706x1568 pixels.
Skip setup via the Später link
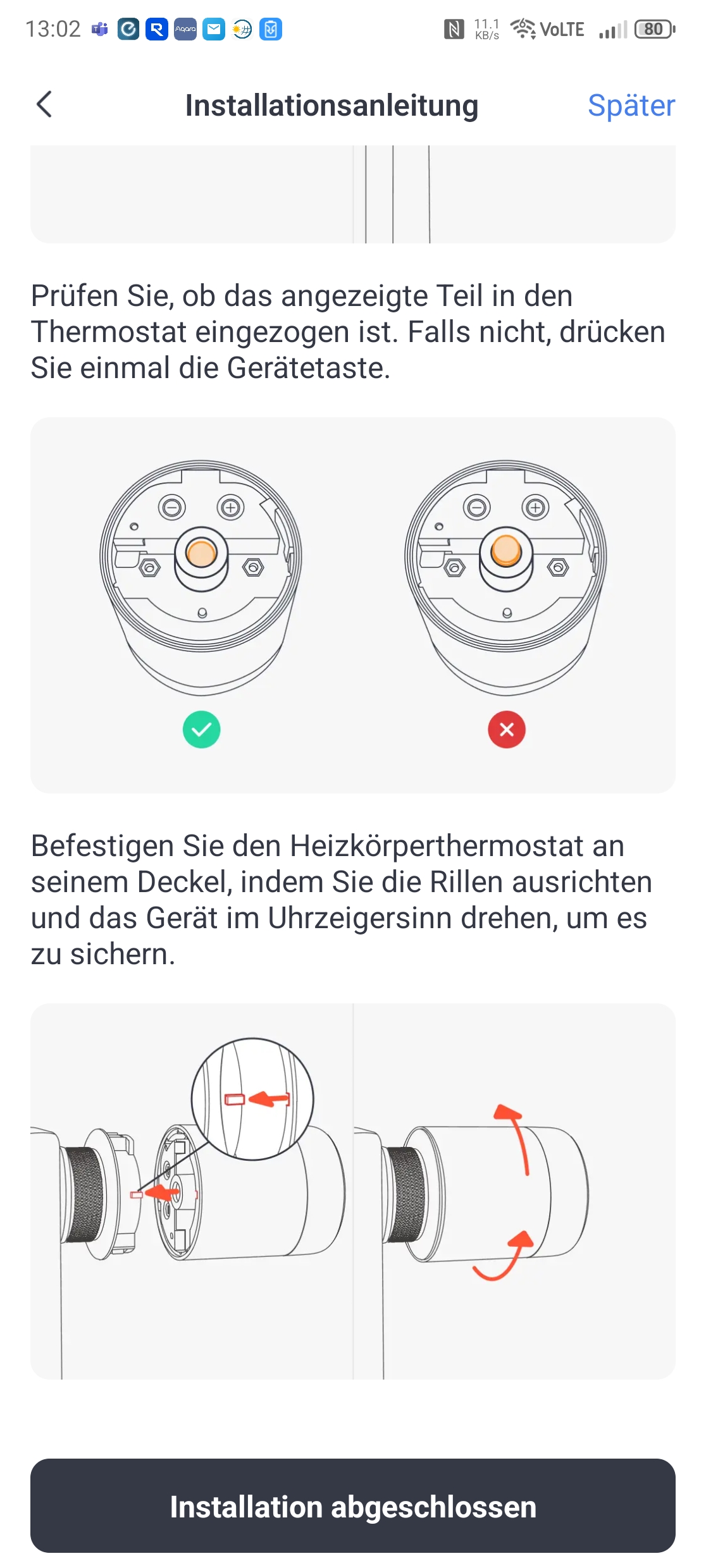pos(631,106)
